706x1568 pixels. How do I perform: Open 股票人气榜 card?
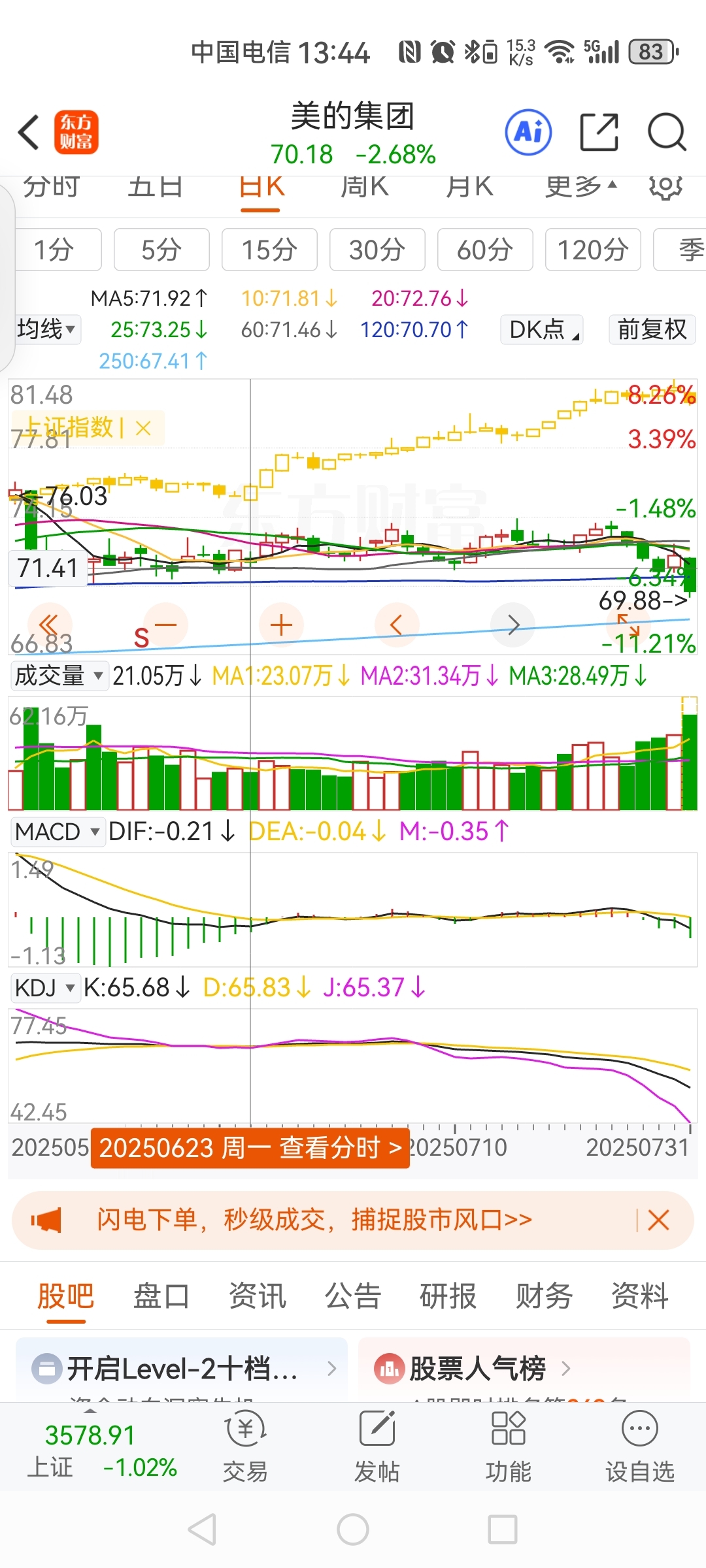coord(477,1368)
